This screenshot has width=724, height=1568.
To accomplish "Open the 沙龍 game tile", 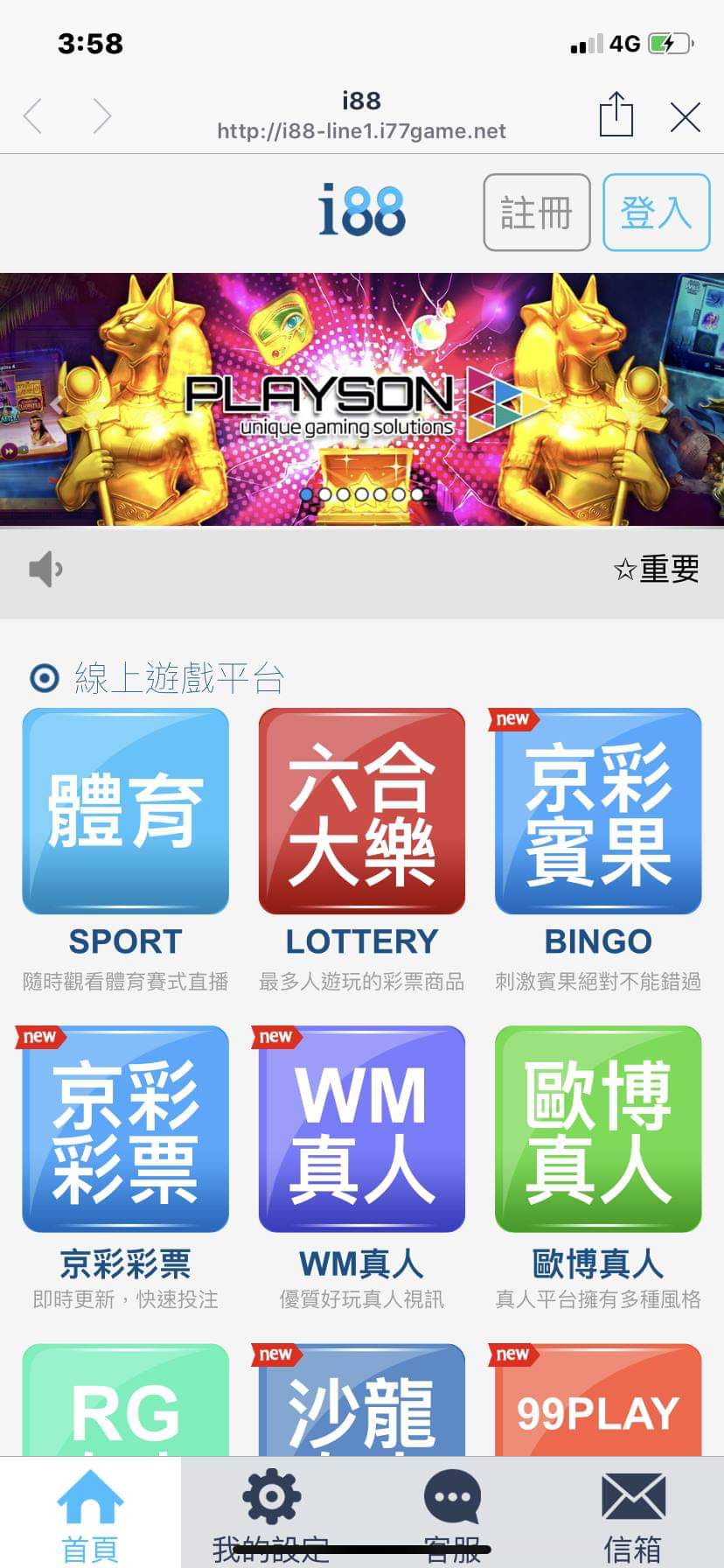I will pyautogui.click(x=362, y=1402).
